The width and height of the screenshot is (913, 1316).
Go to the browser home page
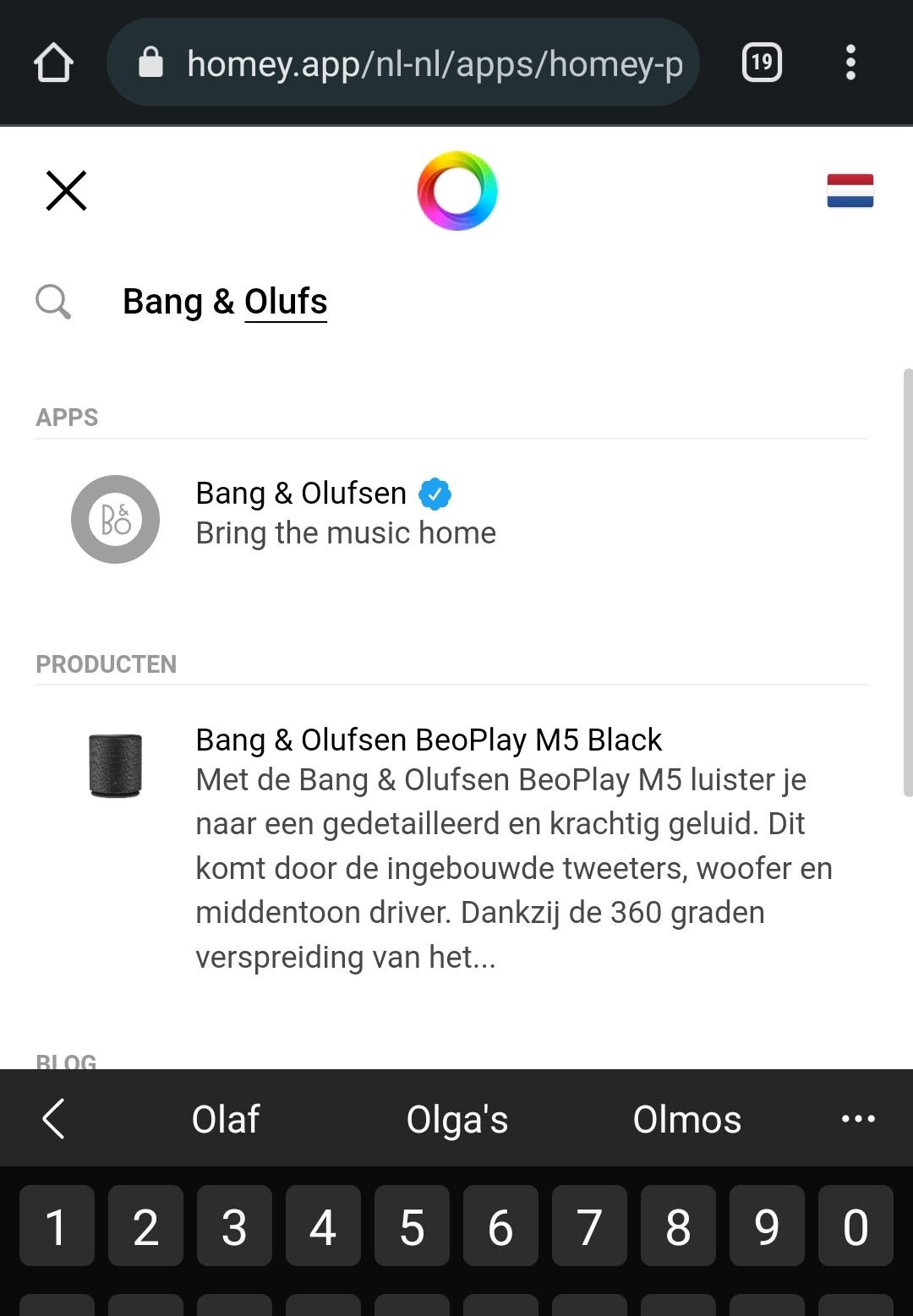pos(53,63)
